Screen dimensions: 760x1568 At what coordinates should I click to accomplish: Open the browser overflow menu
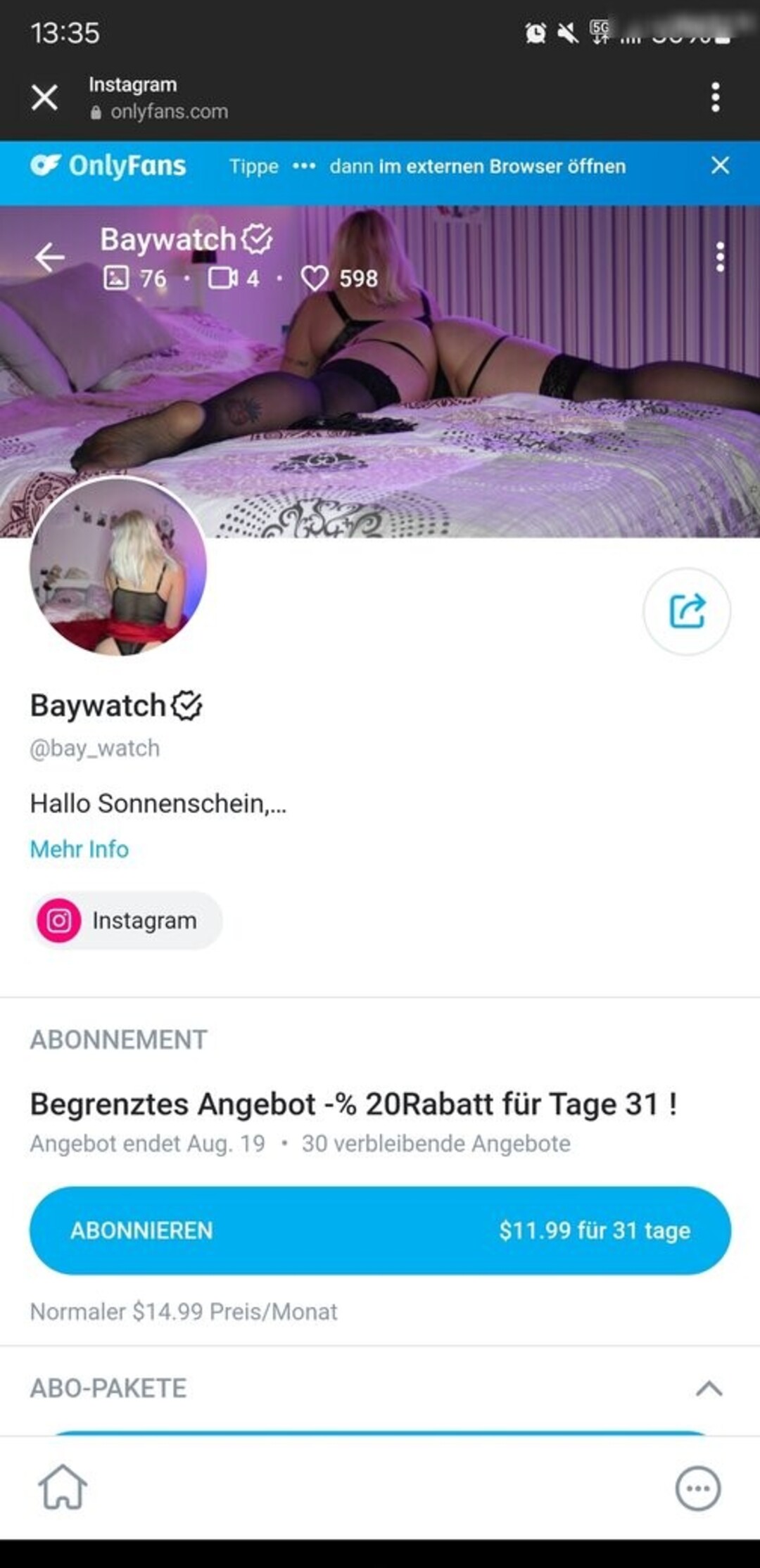click(715, 97)
